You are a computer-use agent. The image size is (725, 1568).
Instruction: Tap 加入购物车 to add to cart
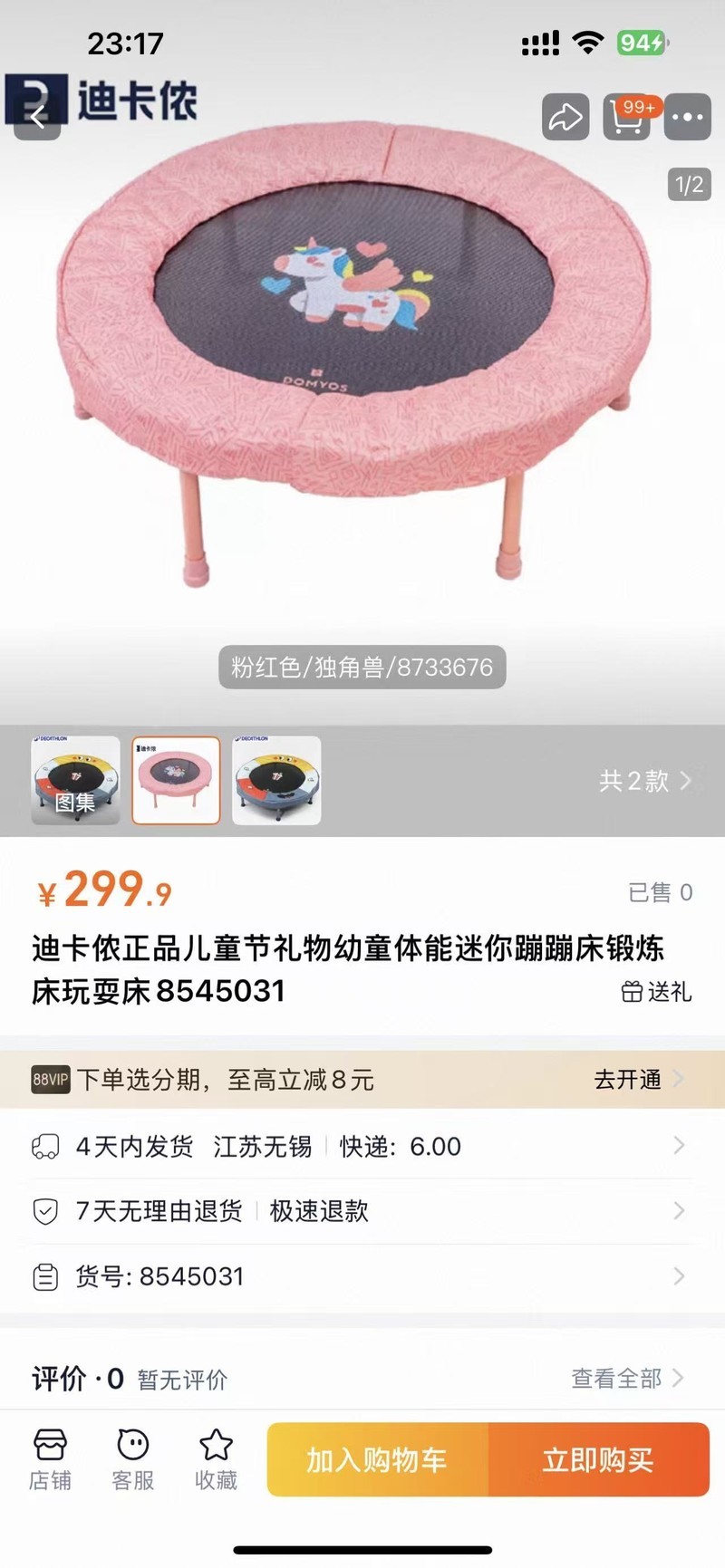point(377,1459)
